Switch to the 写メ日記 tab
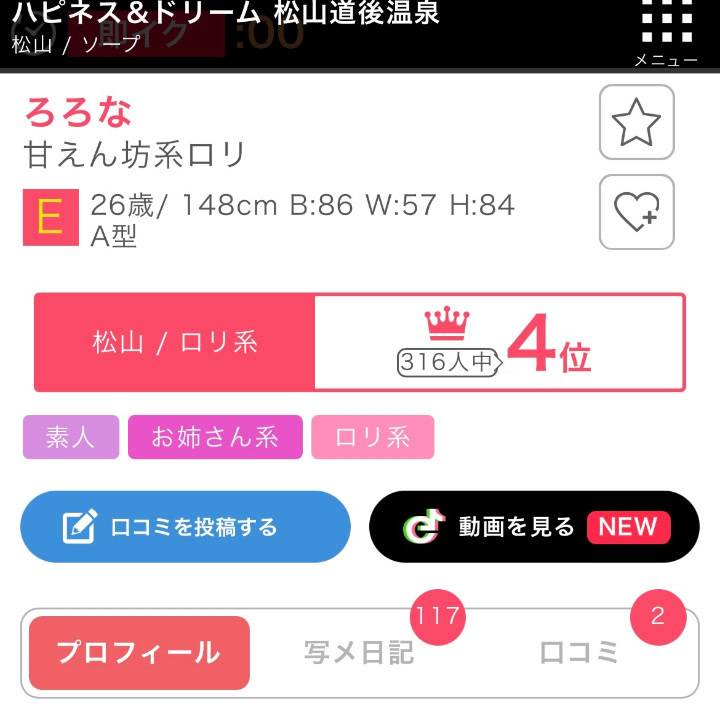 coord(359,653)
